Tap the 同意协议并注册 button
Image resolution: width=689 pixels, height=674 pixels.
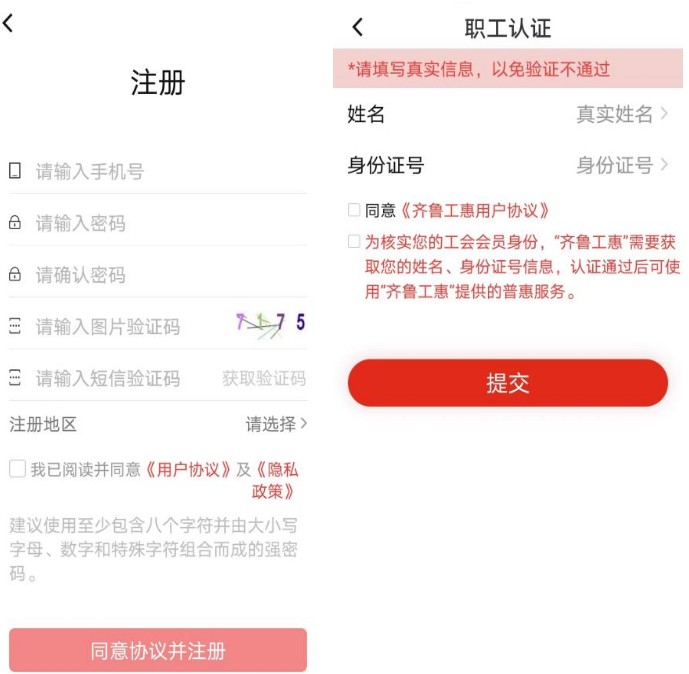(x=158, y=651)
